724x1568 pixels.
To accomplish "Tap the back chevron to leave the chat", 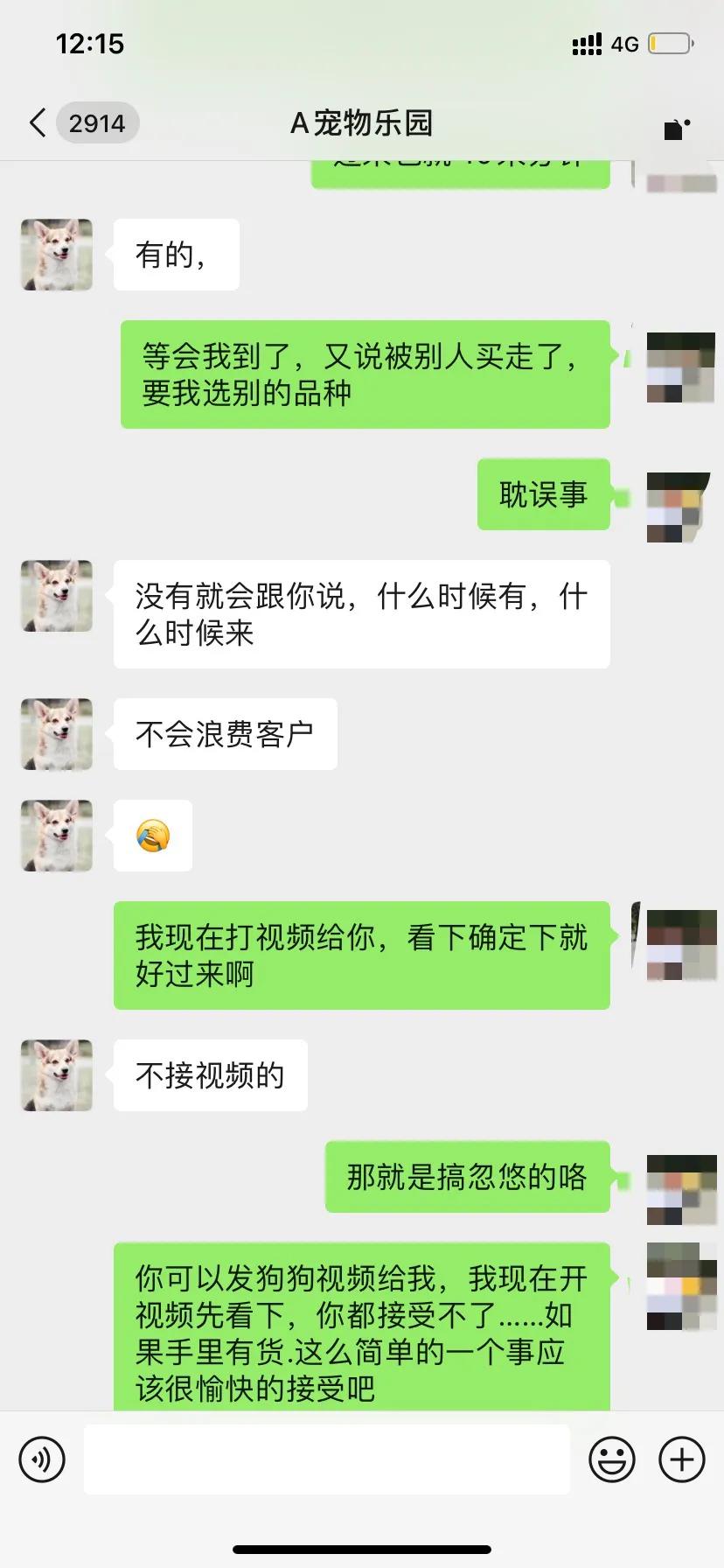I will (x=37, y=123).
